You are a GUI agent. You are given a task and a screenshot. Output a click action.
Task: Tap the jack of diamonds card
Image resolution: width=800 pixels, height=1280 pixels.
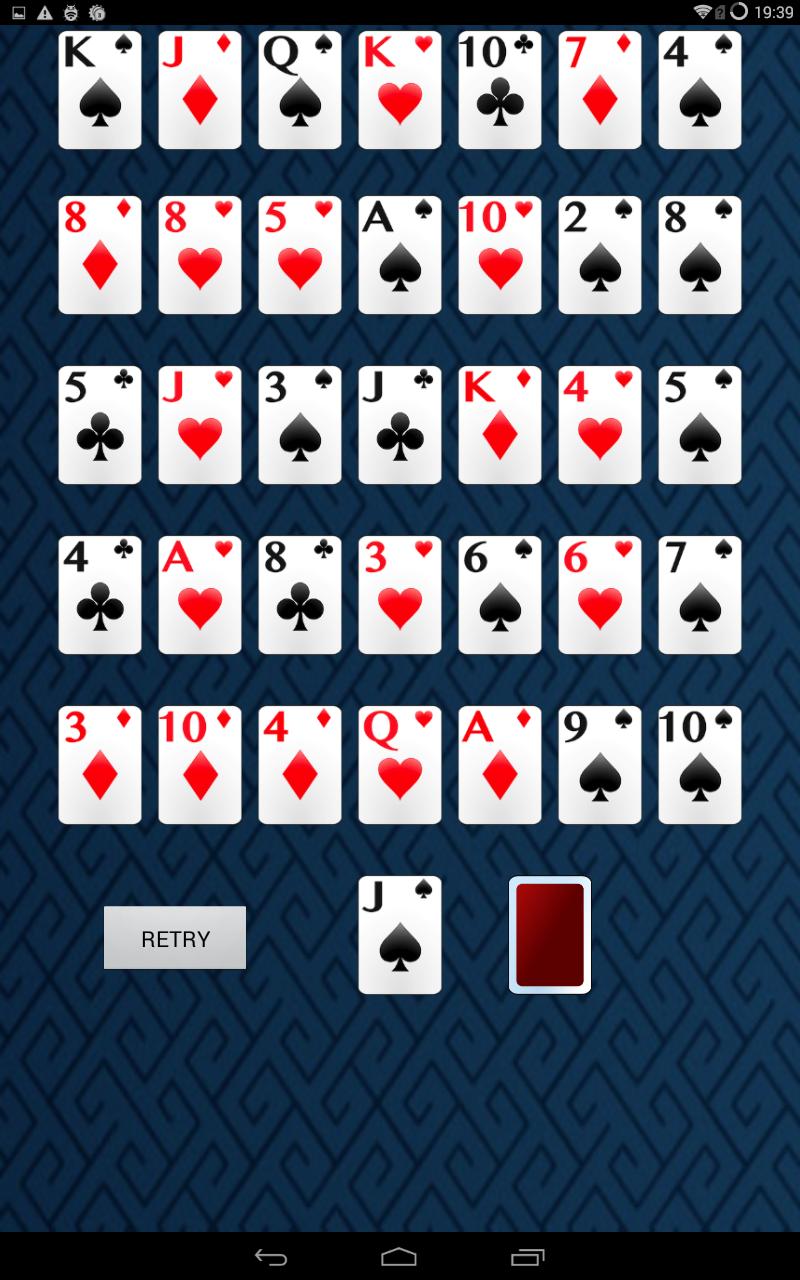[x=200, y=90]
